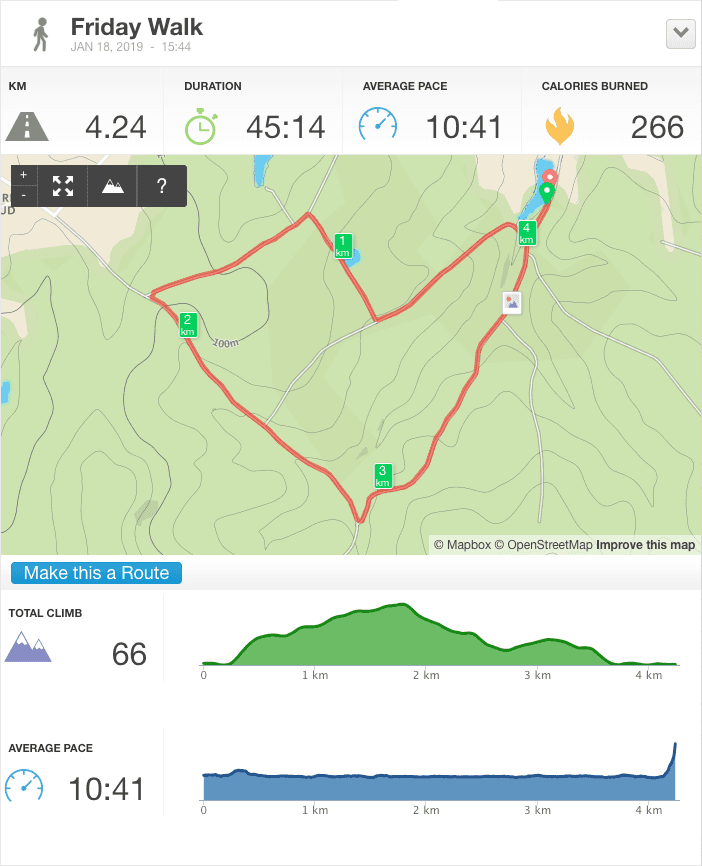The height and width of the screenshot is (866, 702).
Task: Tap Make this a Route button
Action: pos(97,573)
